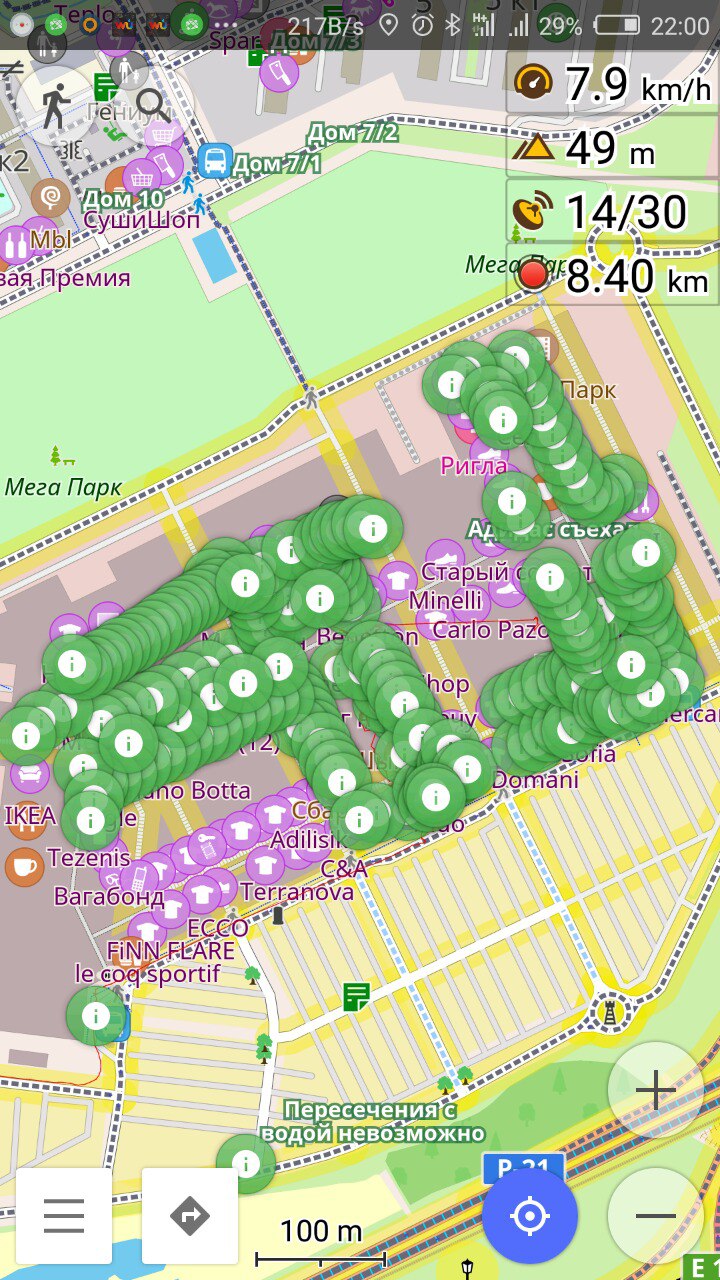Zoom out the map
720x1280 pixels.
point(656,1216)
